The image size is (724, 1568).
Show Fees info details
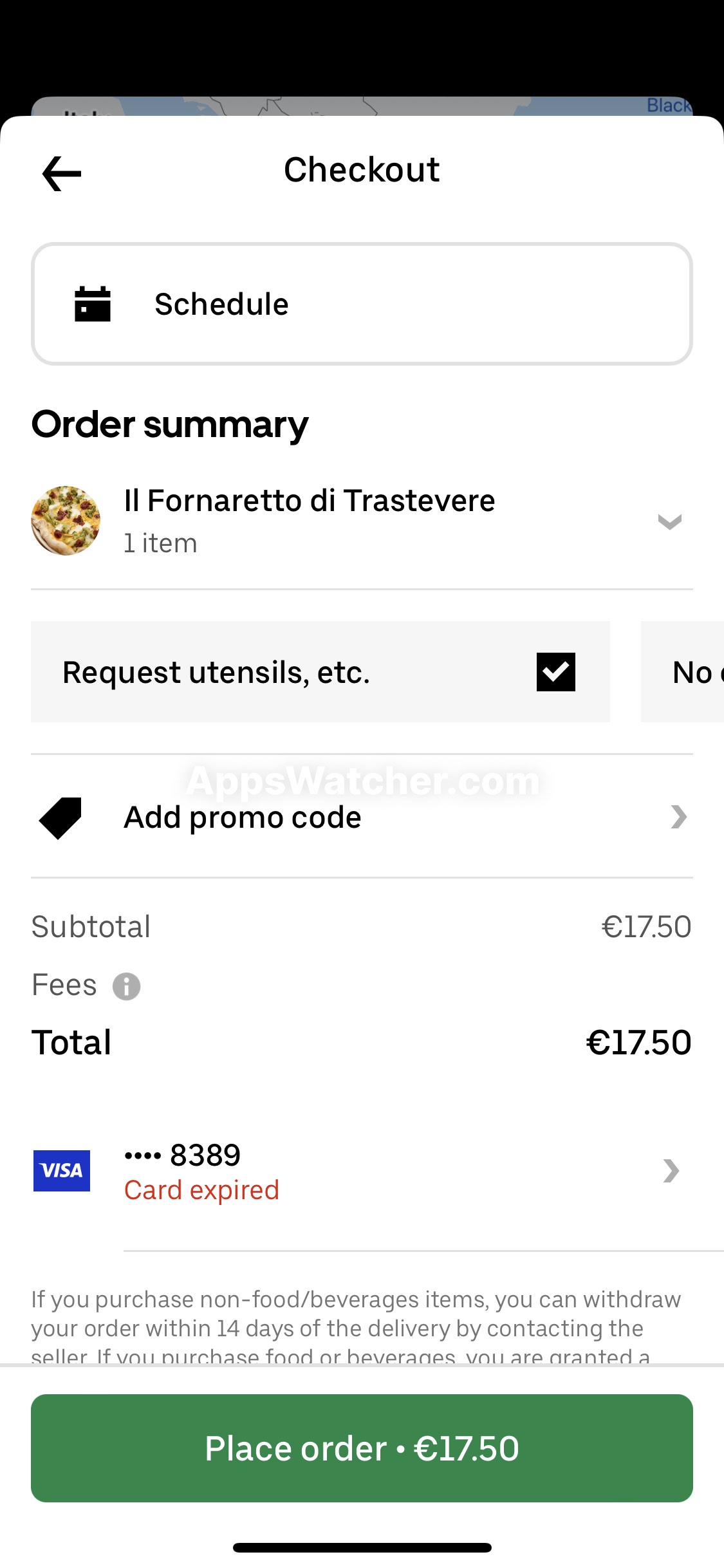(127, 986)
